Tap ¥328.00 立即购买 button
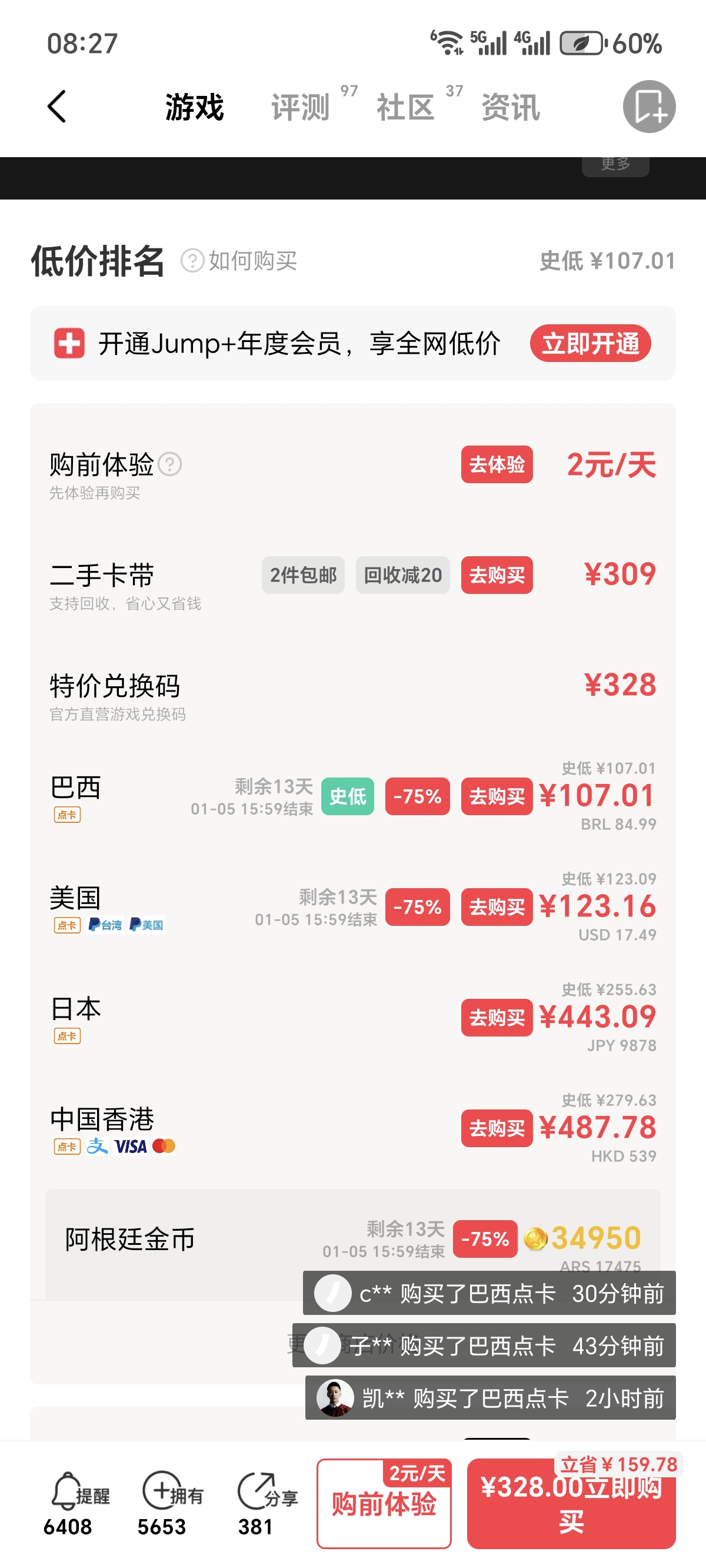Image resolution: width=706 pixels, height=1568 pixels. coord(571,1503)
